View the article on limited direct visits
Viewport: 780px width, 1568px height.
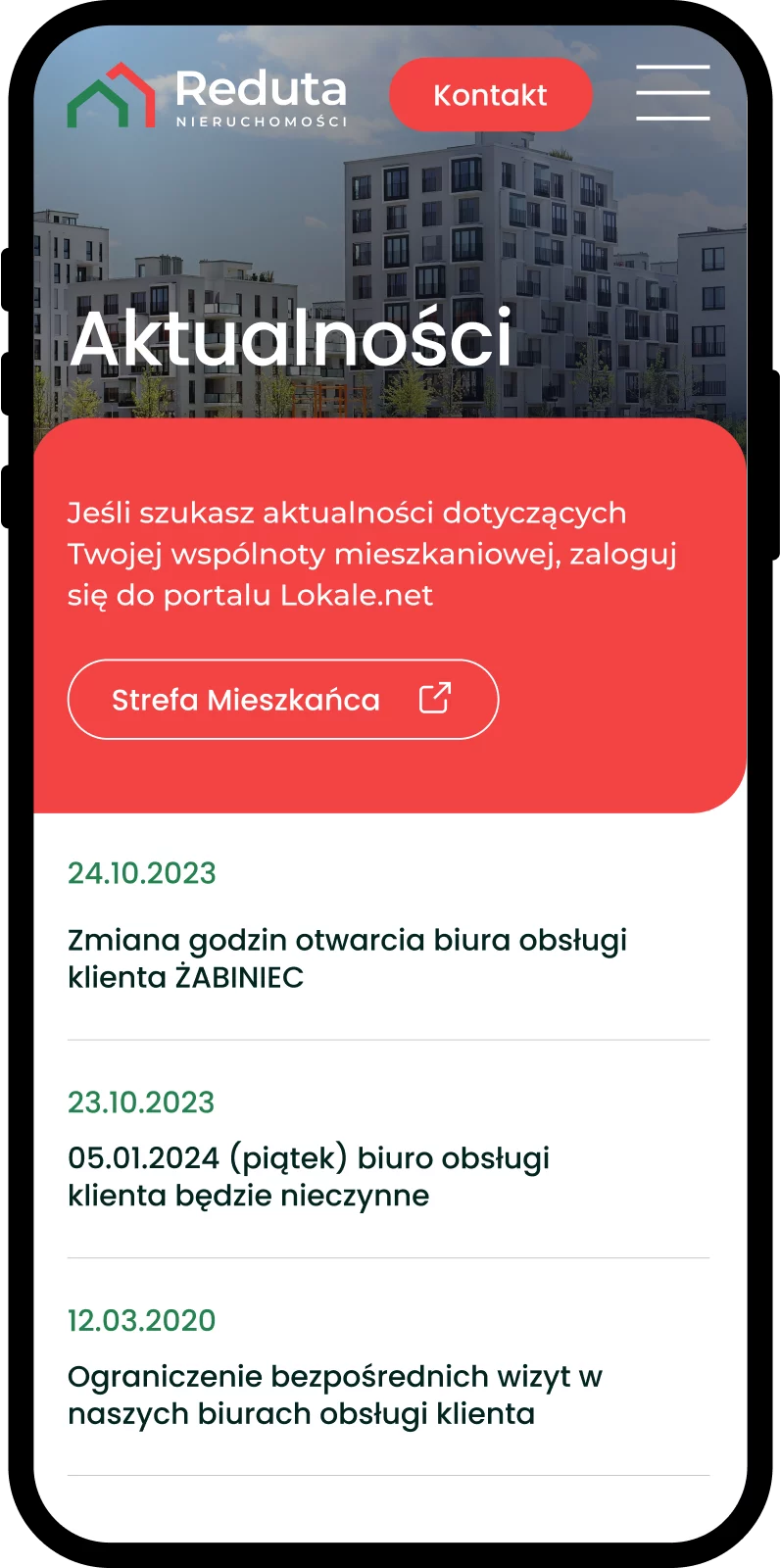click(334, 1395)
